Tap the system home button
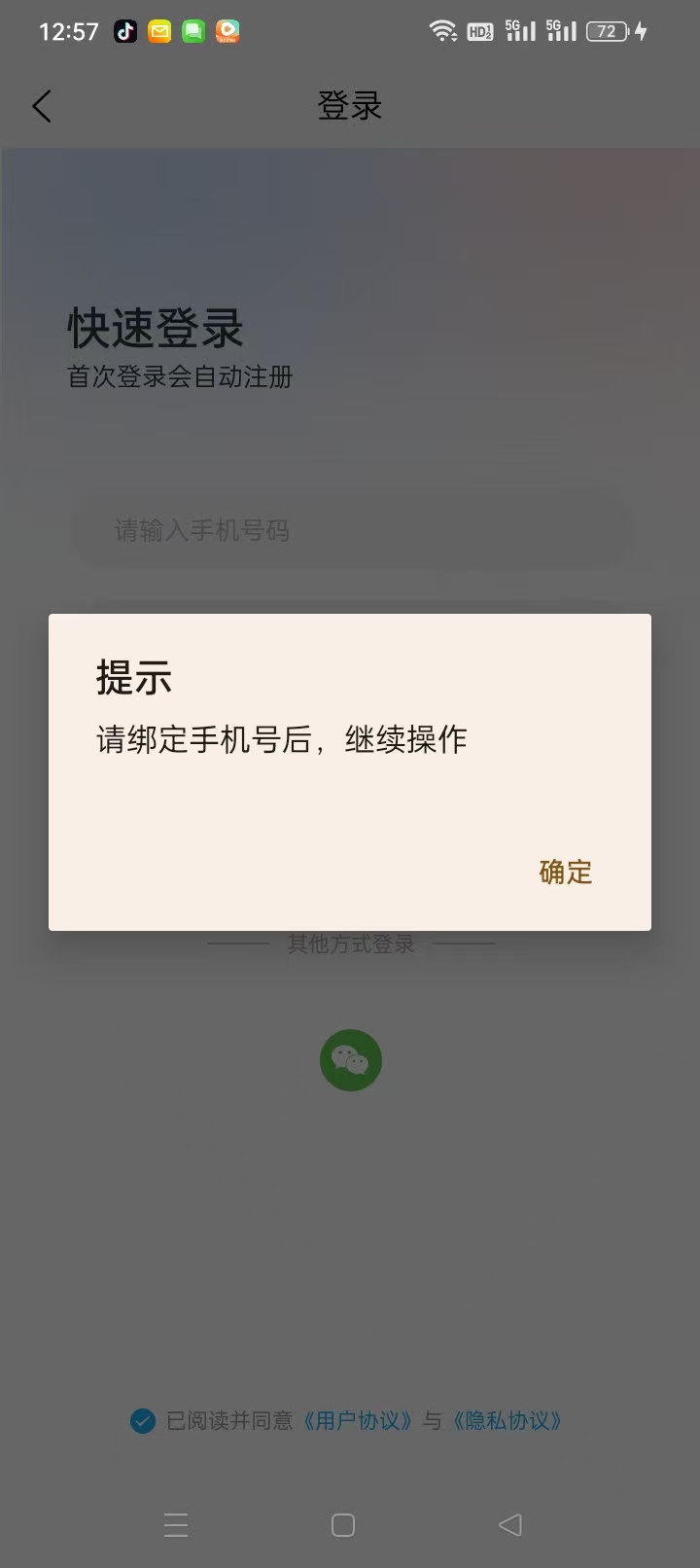The image size is (700, 1568). point(343,1524)
